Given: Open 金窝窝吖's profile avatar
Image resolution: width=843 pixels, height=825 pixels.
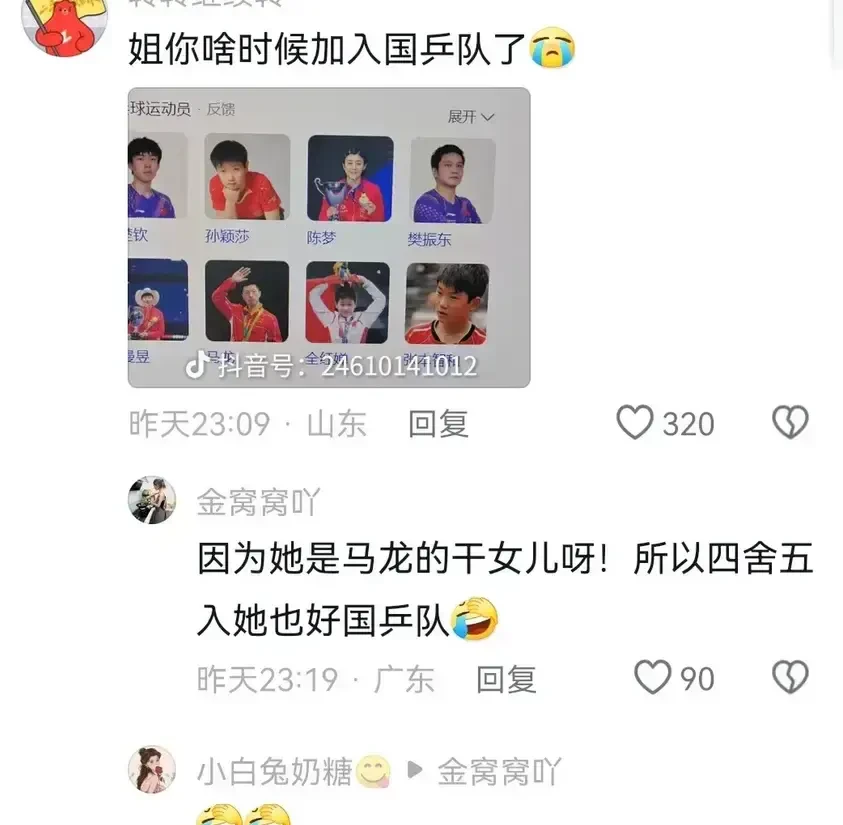Looking at the screenshot, I should [x=152, y=500].
